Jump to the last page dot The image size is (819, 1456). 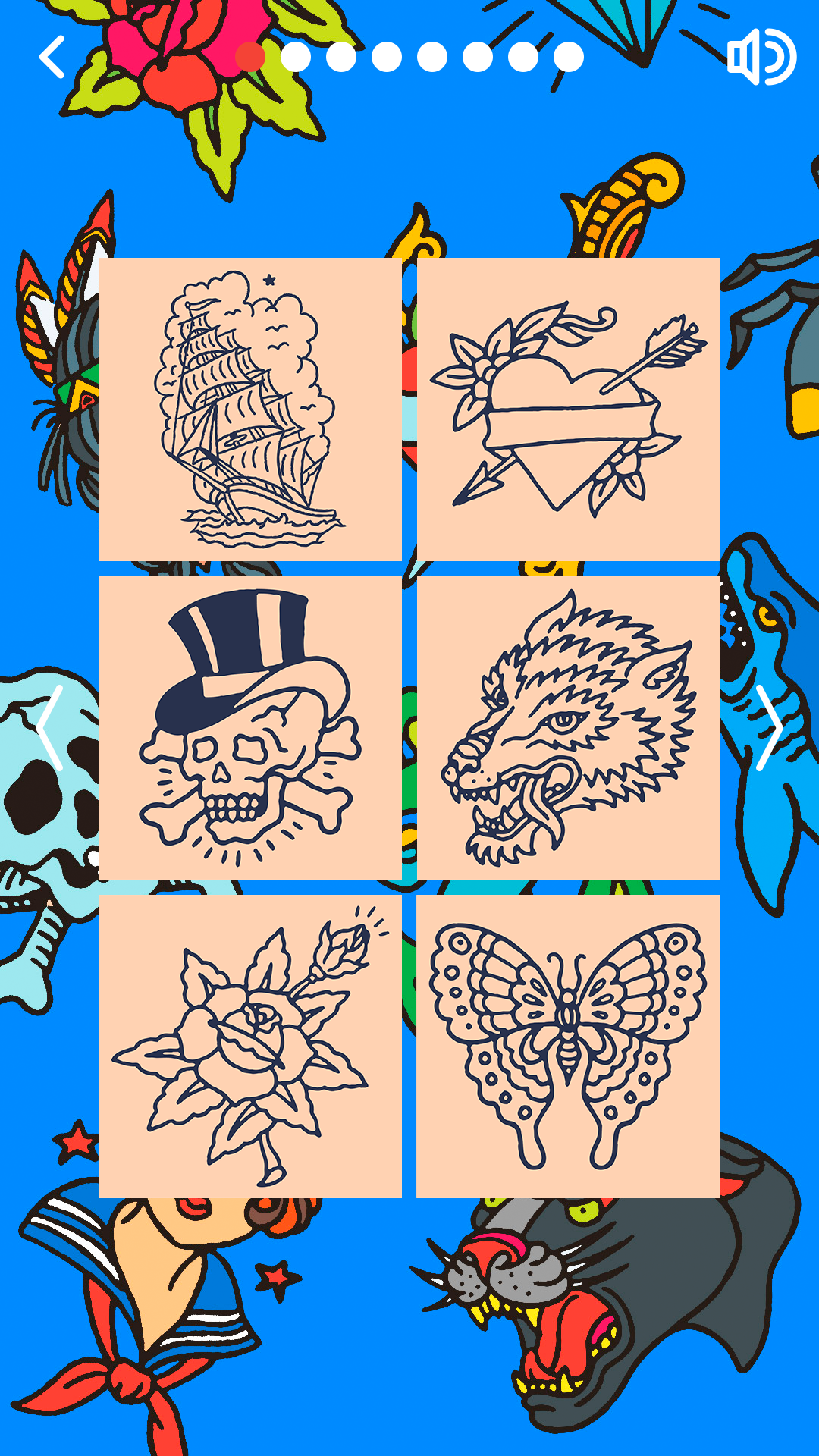(569, 57)
